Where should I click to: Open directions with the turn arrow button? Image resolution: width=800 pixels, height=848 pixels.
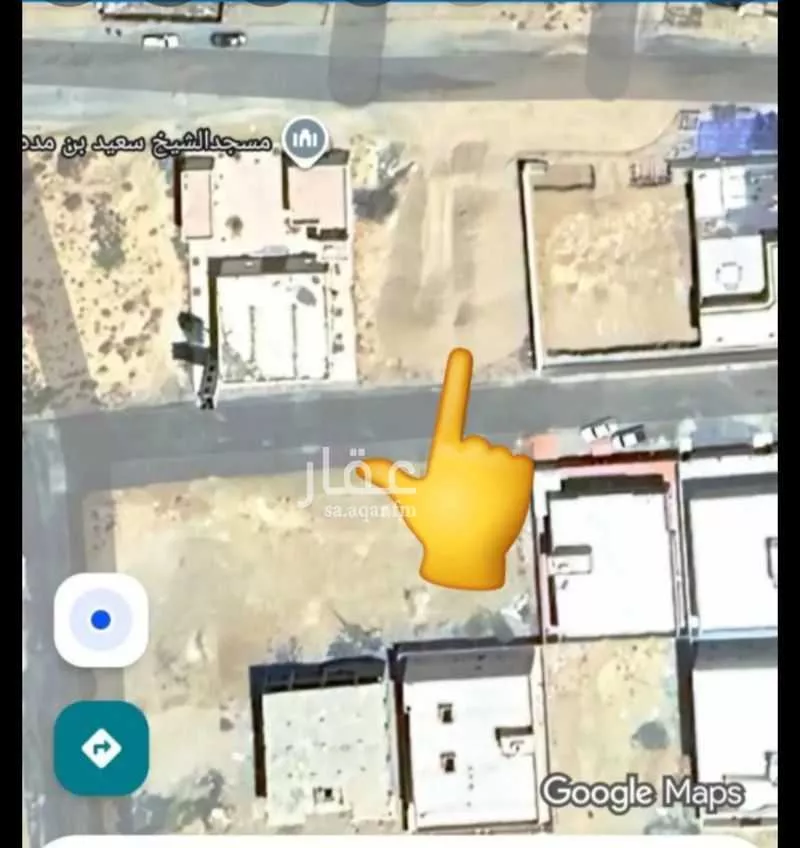click(101, 748)
